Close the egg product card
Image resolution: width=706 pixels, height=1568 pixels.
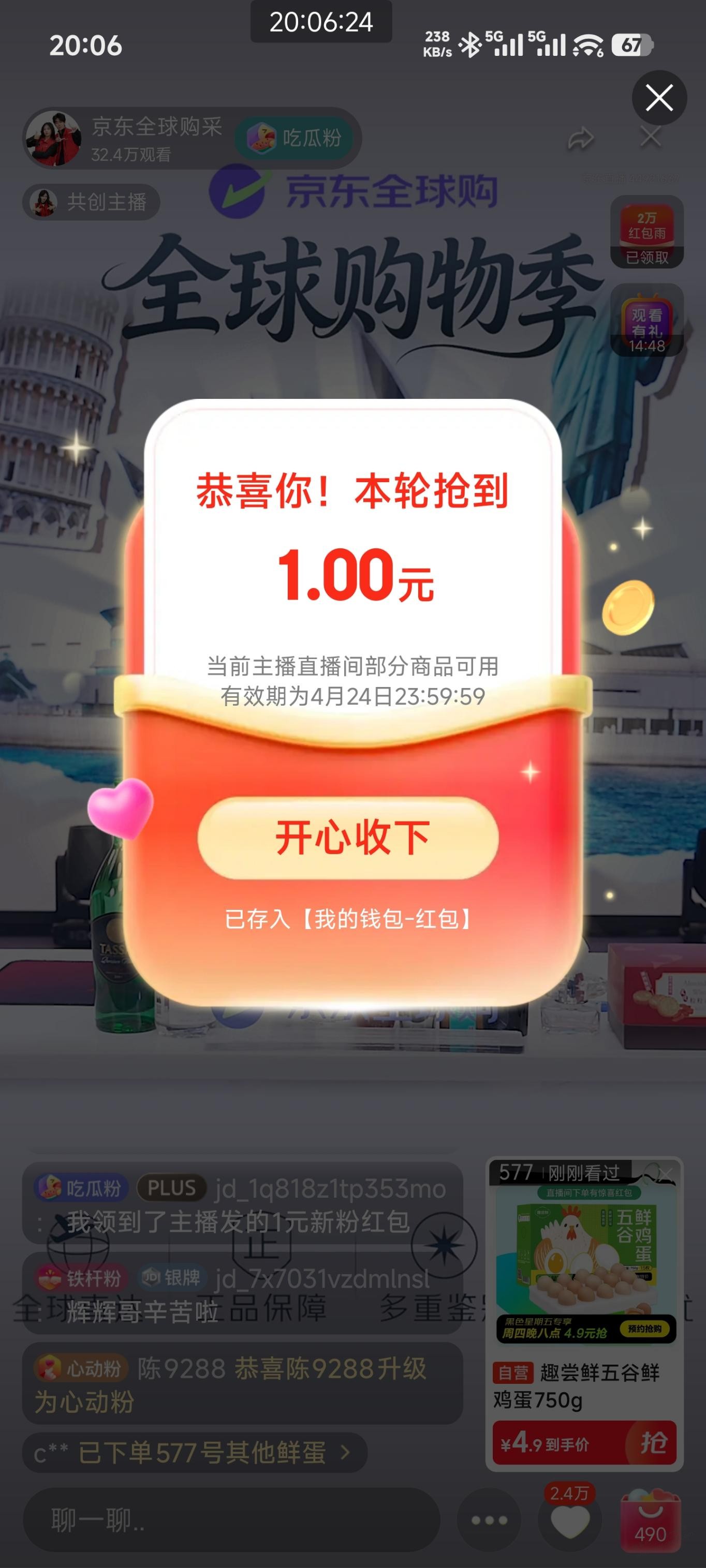668,1172
